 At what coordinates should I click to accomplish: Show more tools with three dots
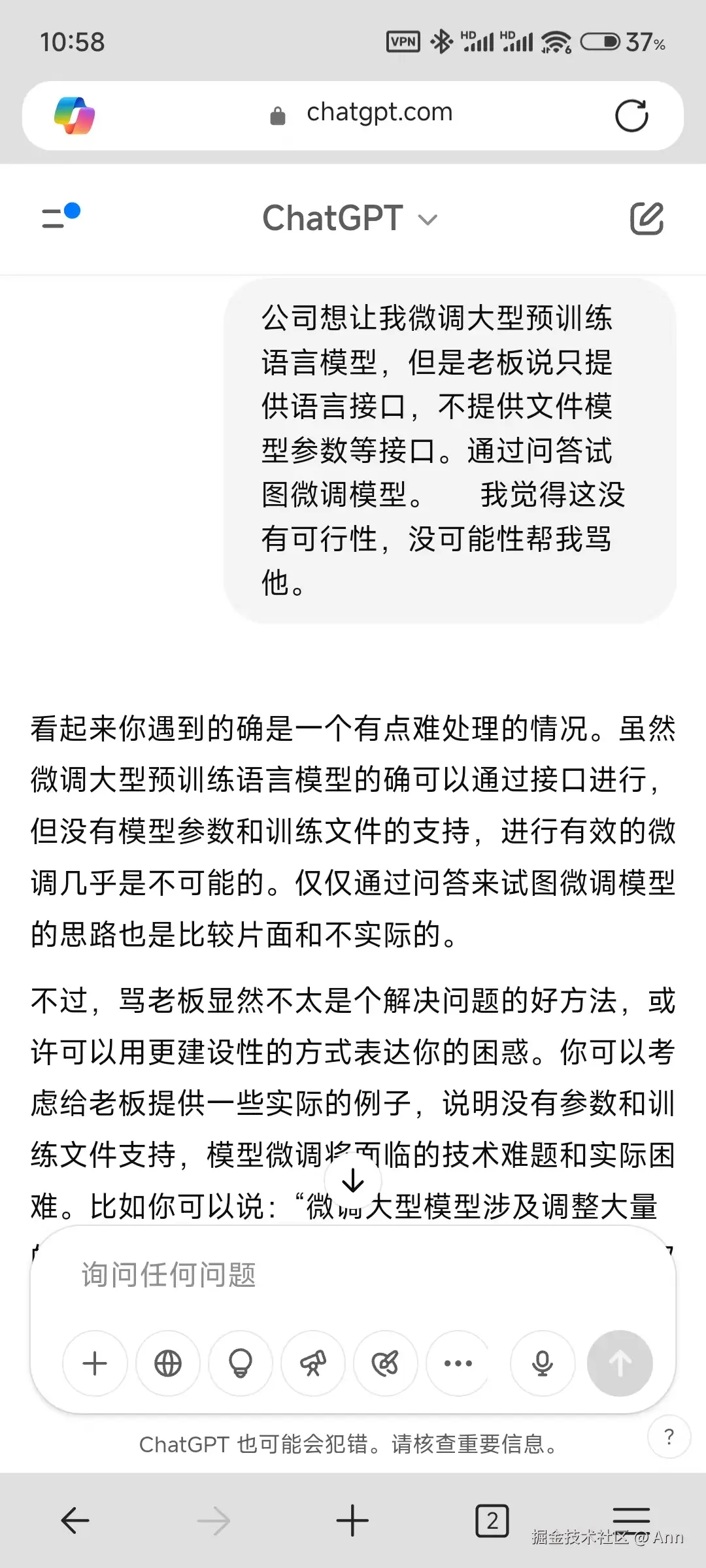click(458, 1363)
